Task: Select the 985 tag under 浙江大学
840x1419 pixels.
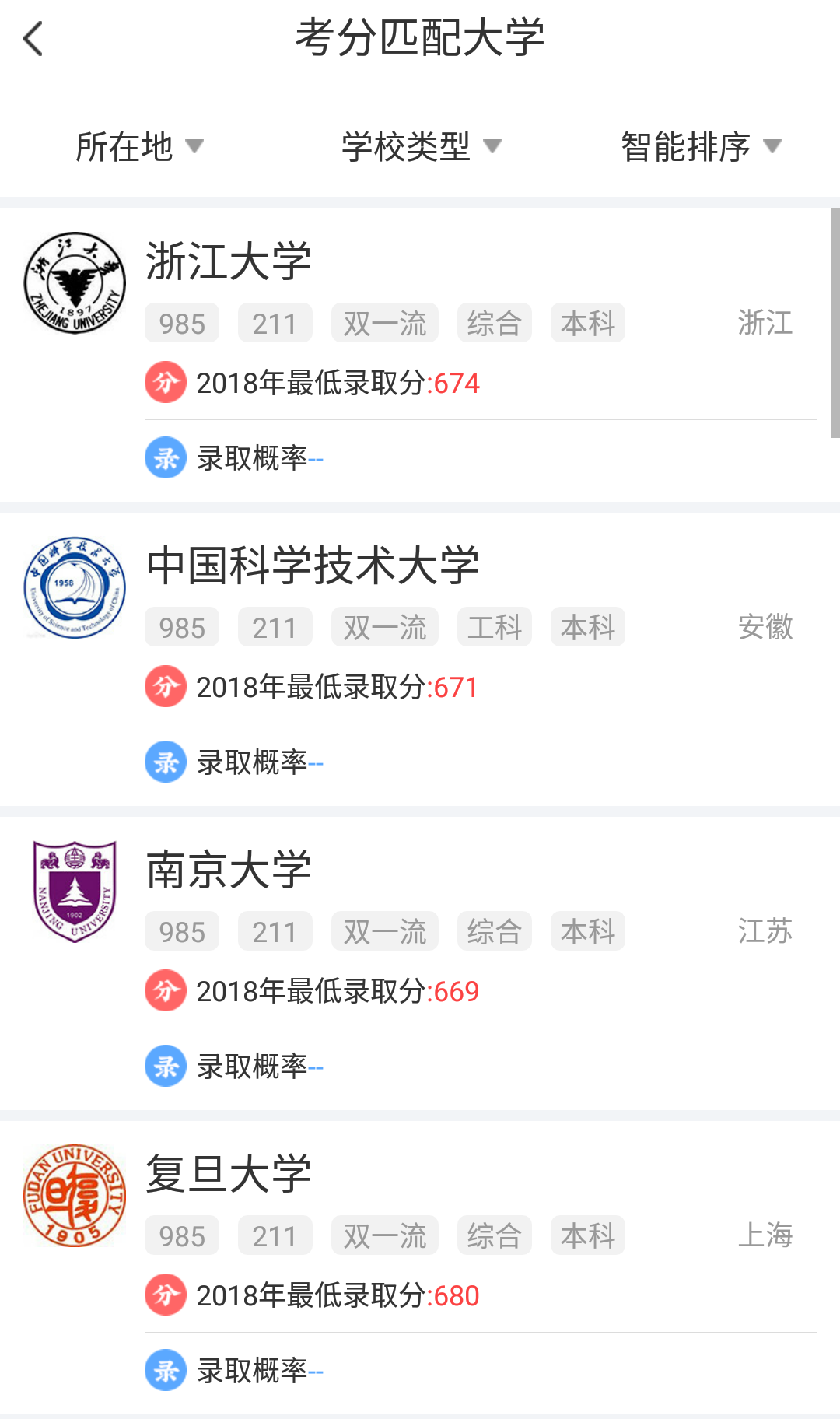Action: pyautogui.click(x=181, y=323)
